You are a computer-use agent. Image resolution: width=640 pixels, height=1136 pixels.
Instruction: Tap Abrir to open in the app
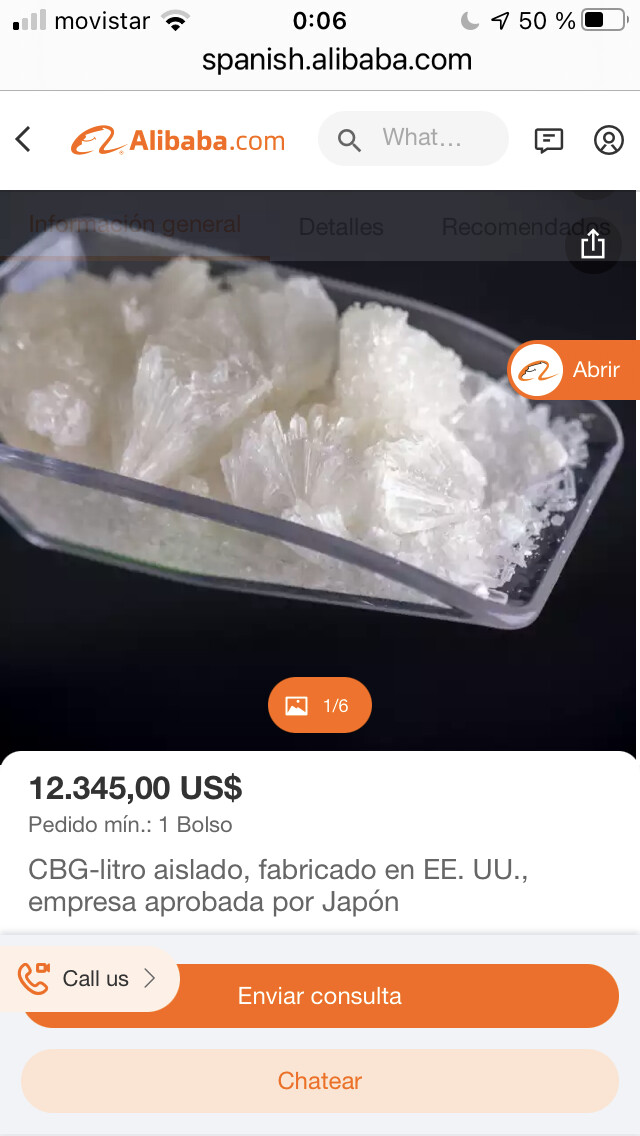pyautogui.click(x=575, y=370)
